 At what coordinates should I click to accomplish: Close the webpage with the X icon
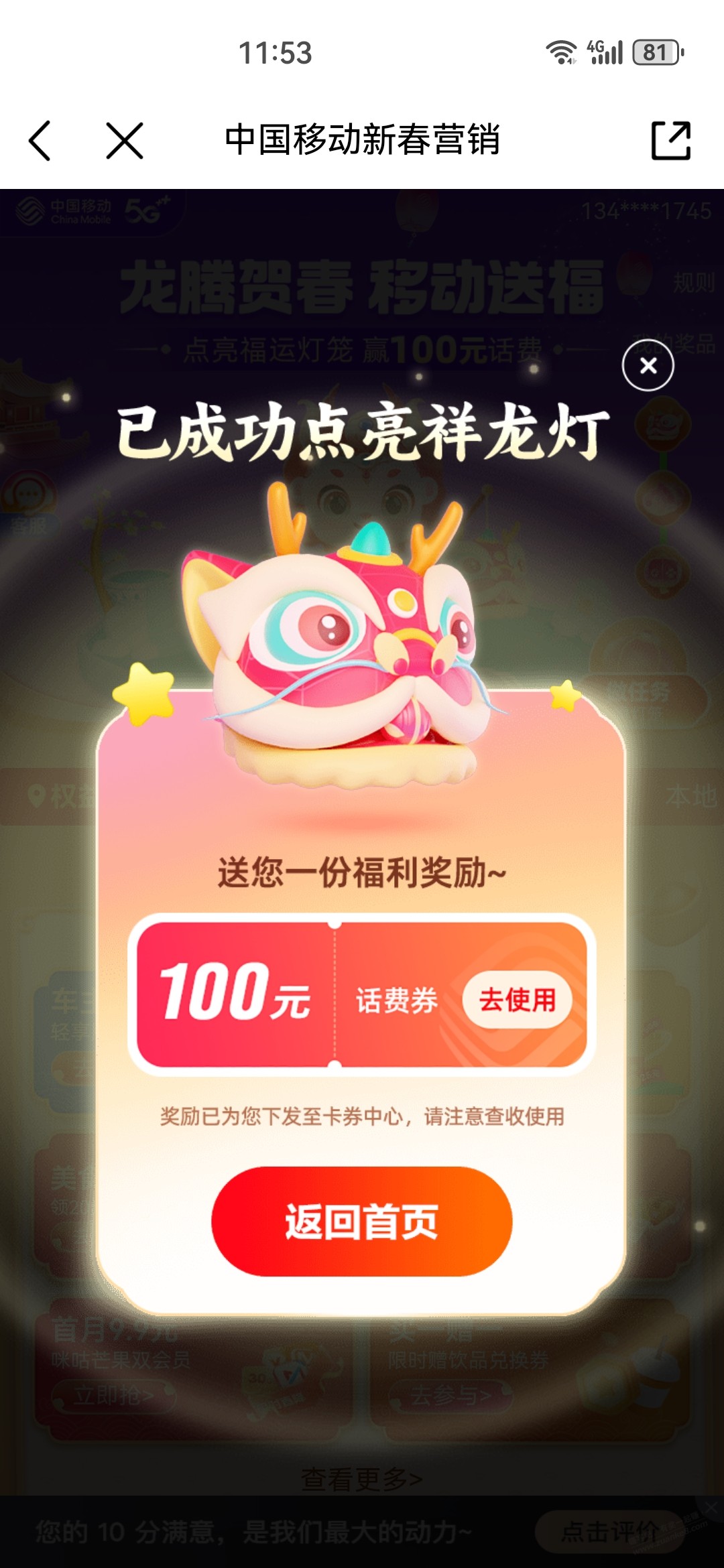tap(125, 141)
